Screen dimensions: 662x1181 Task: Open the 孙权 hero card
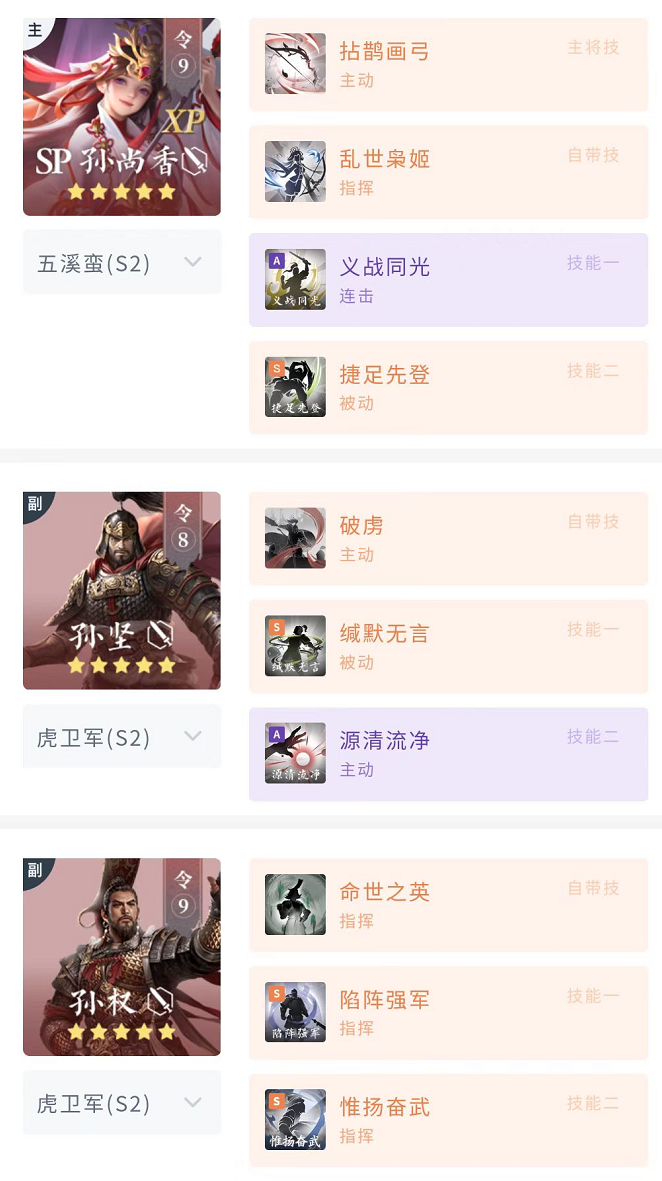121,956
